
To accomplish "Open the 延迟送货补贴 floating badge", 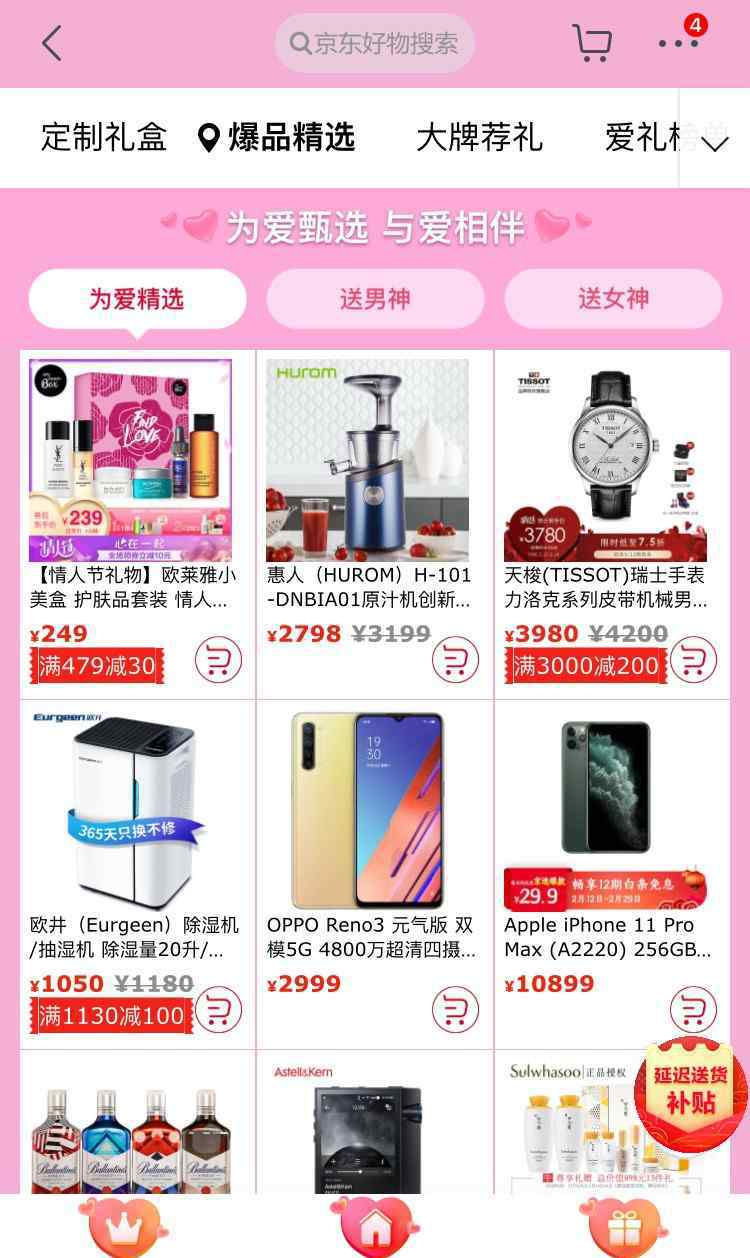I will [690, 1090].
